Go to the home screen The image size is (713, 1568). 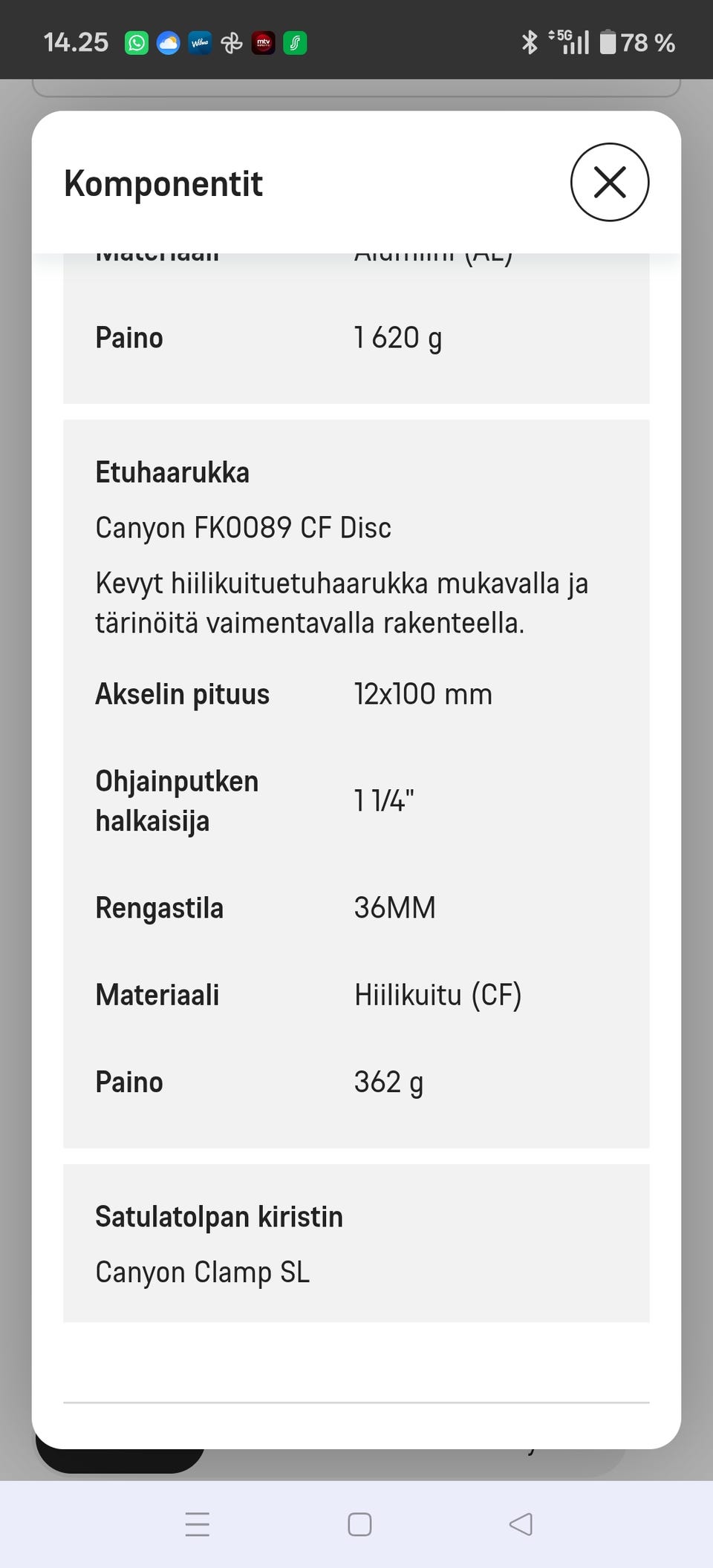(359, 1524)
